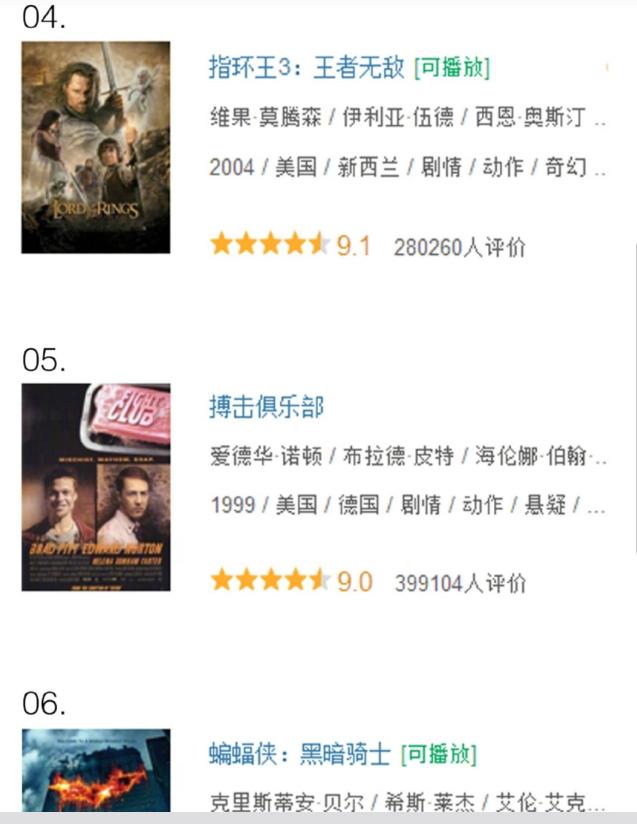Open the 指环王3:王者无敌 movie title link
This screenshot has height=824, width=637.
[x=306, y=67]
